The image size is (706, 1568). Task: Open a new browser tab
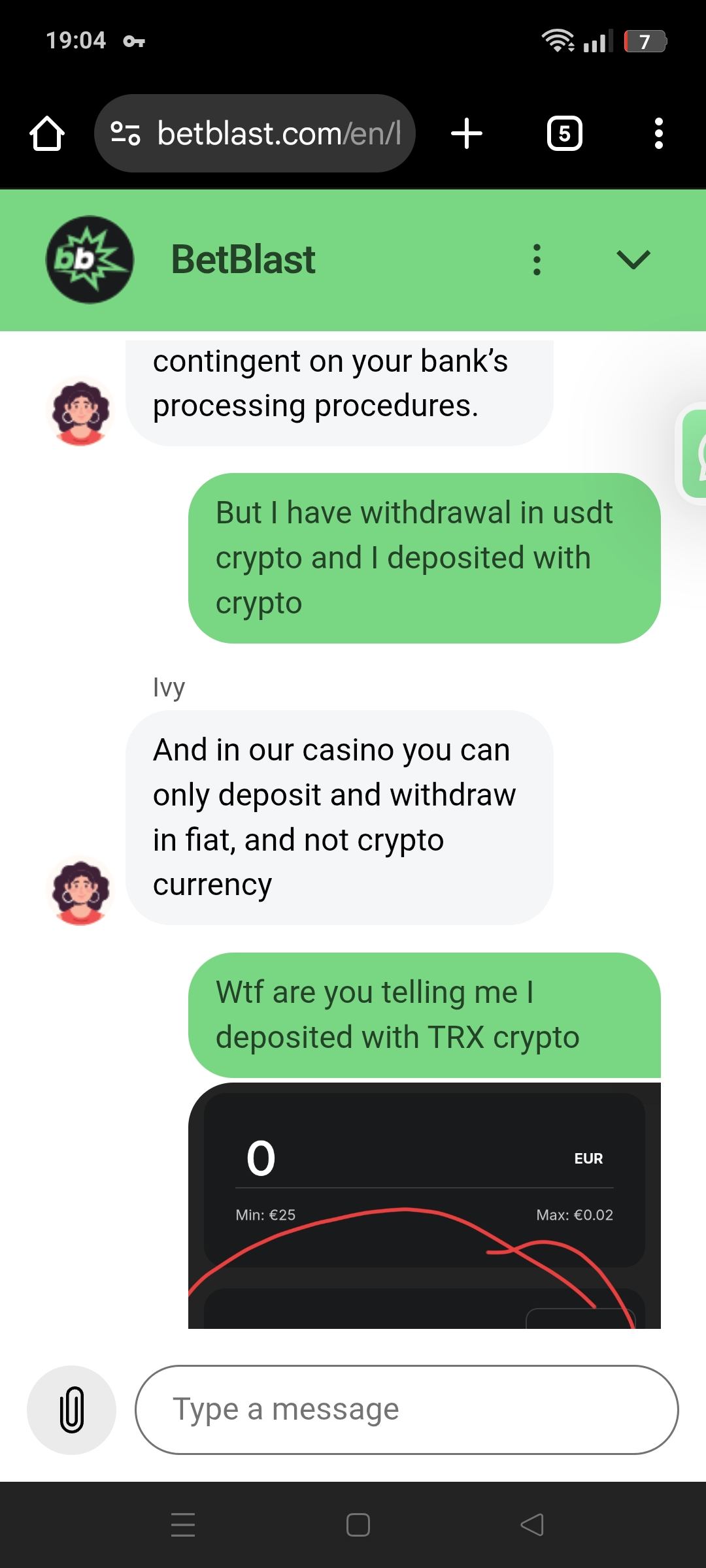467,134
